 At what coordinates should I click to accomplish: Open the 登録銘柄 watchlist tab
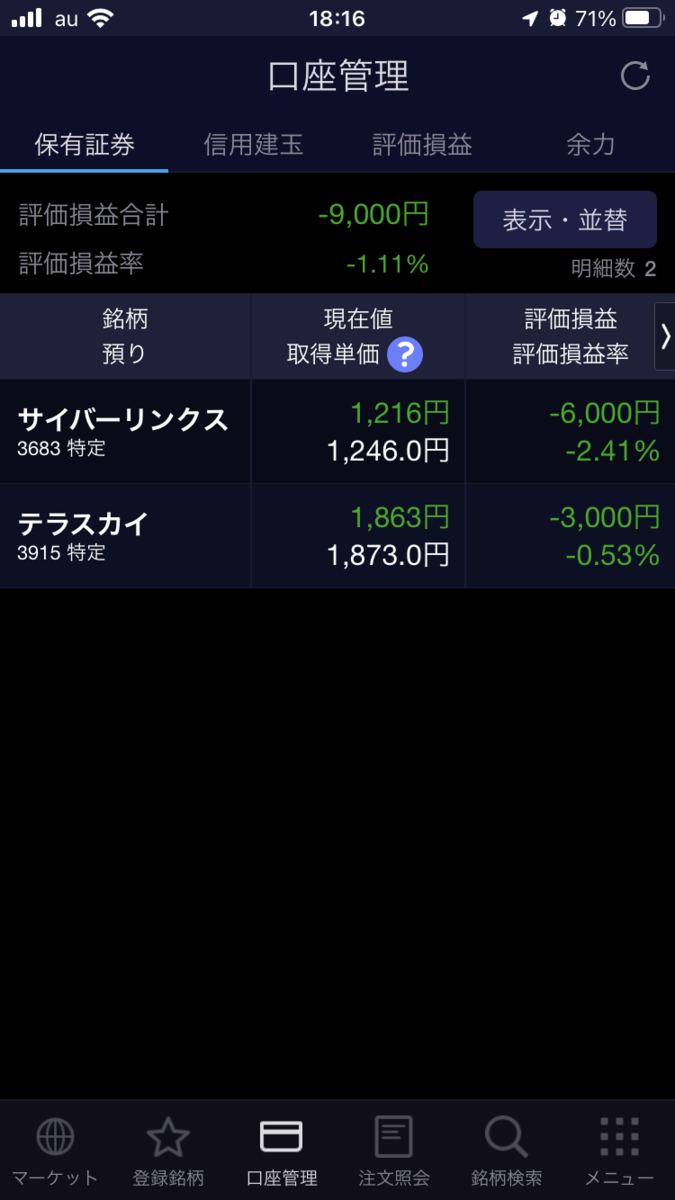pos(168,1152)
